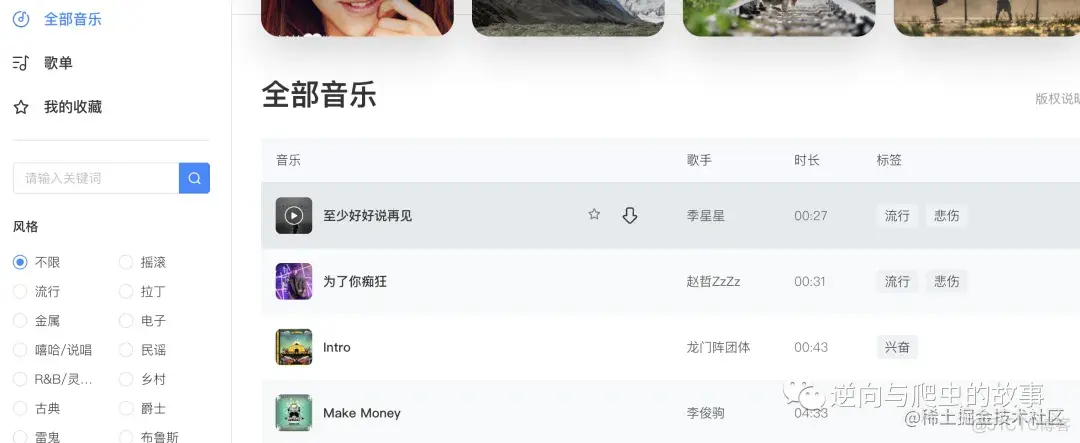
Task: Choose the 摇滚 style filter
Action: [x=126, y=262]
